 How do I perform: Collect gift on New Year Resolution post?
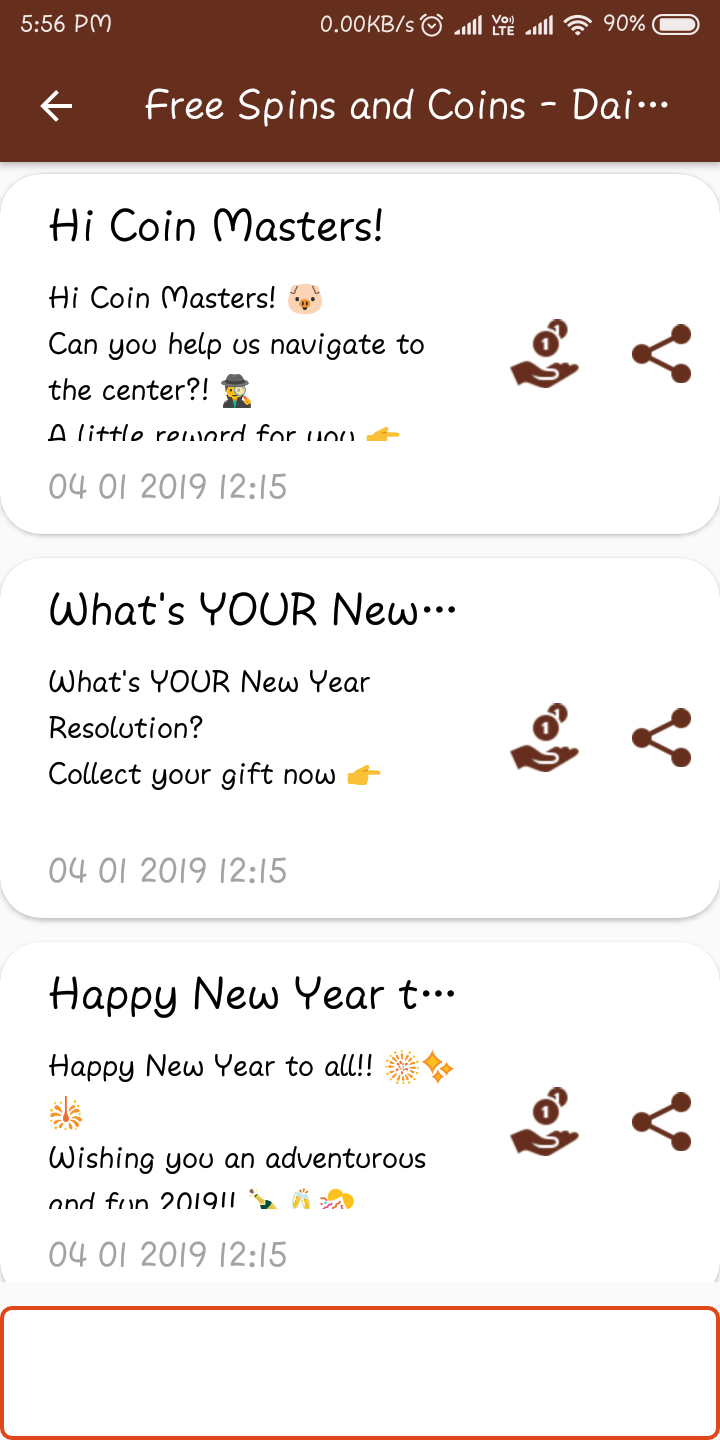(545, 738)
